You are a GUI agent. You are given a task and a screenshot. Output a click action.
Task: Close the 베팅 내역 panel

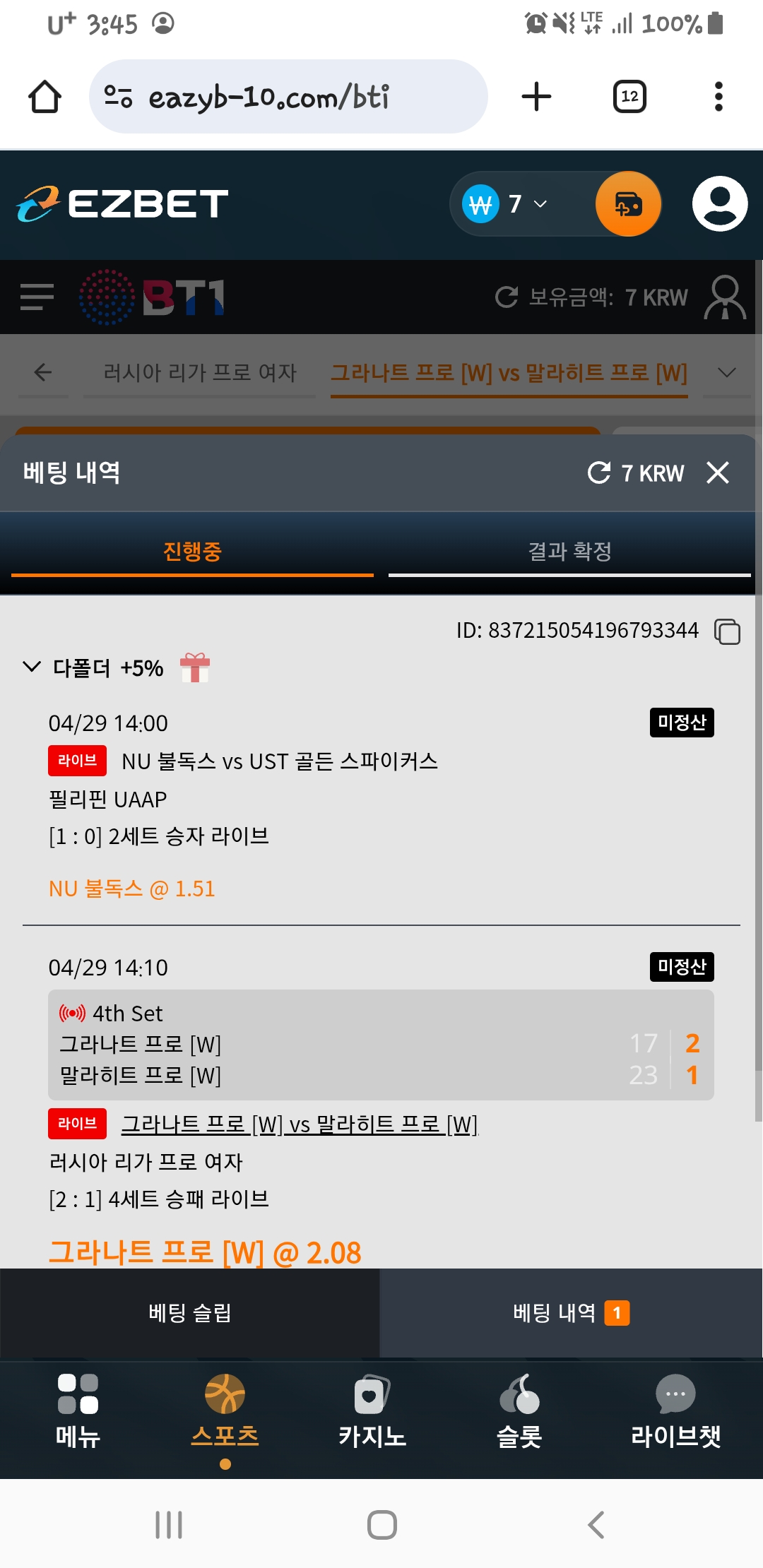pos(717,473)
